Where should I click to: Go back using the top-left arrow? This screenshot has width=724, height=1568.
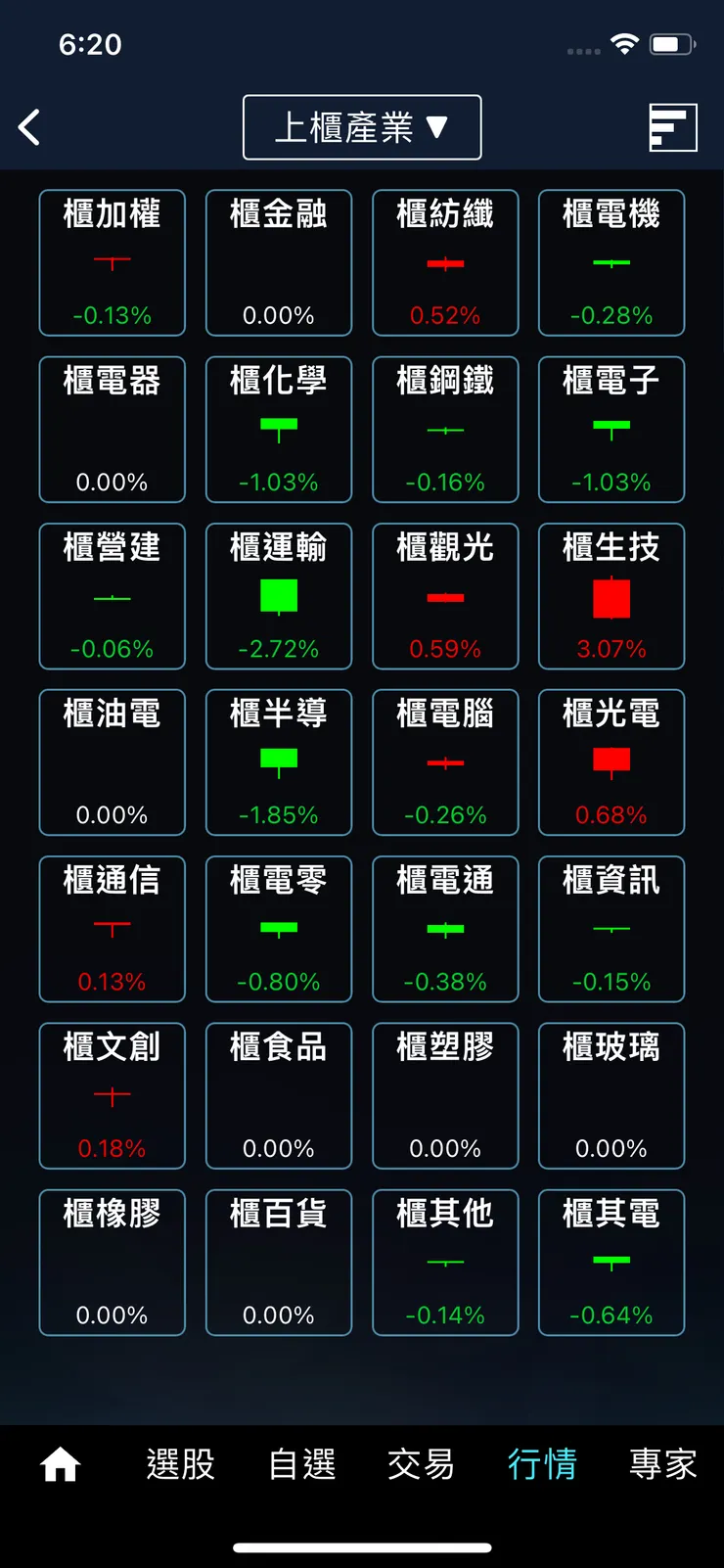[29, 127]
